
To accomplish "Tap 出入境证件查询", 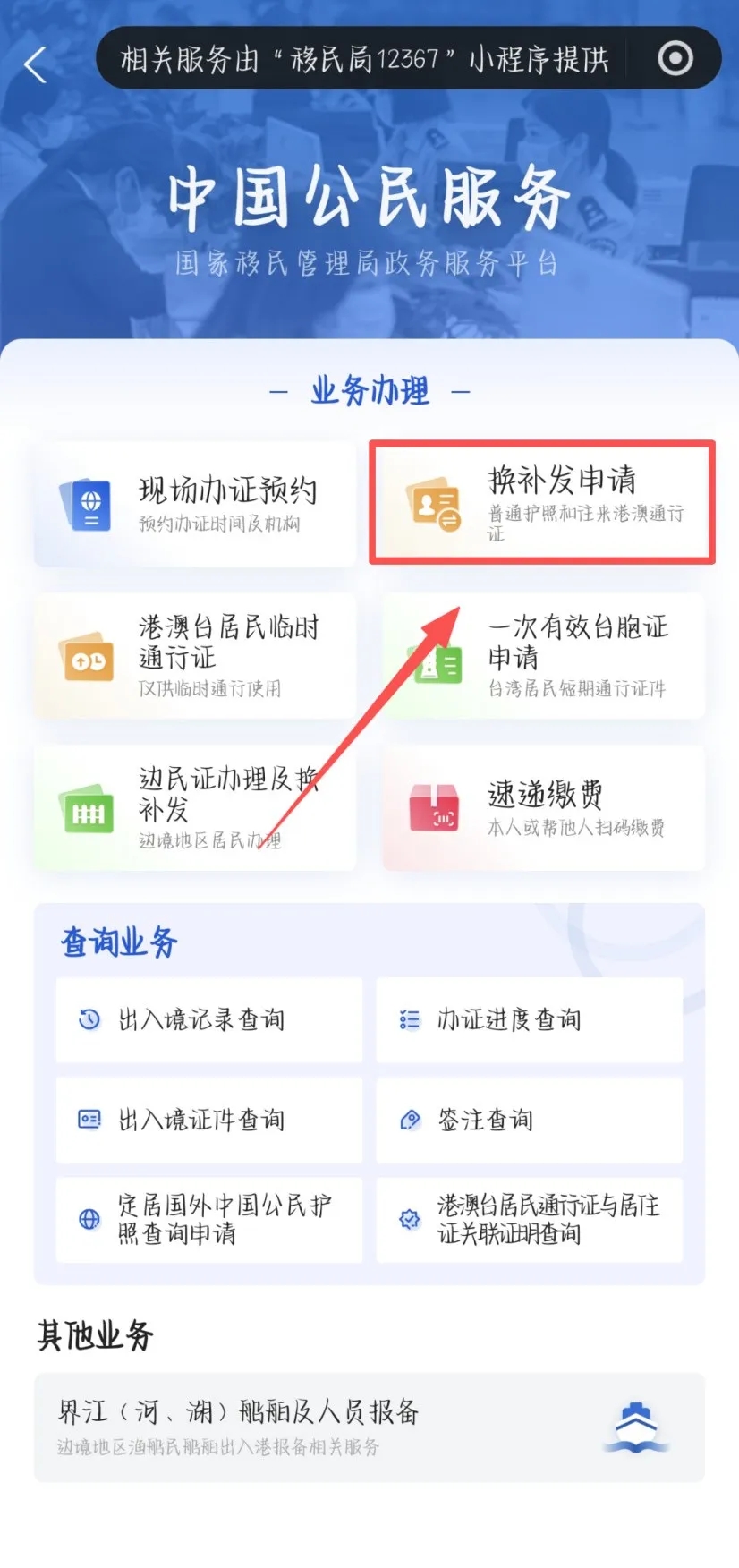I will tap(209, 1120).
